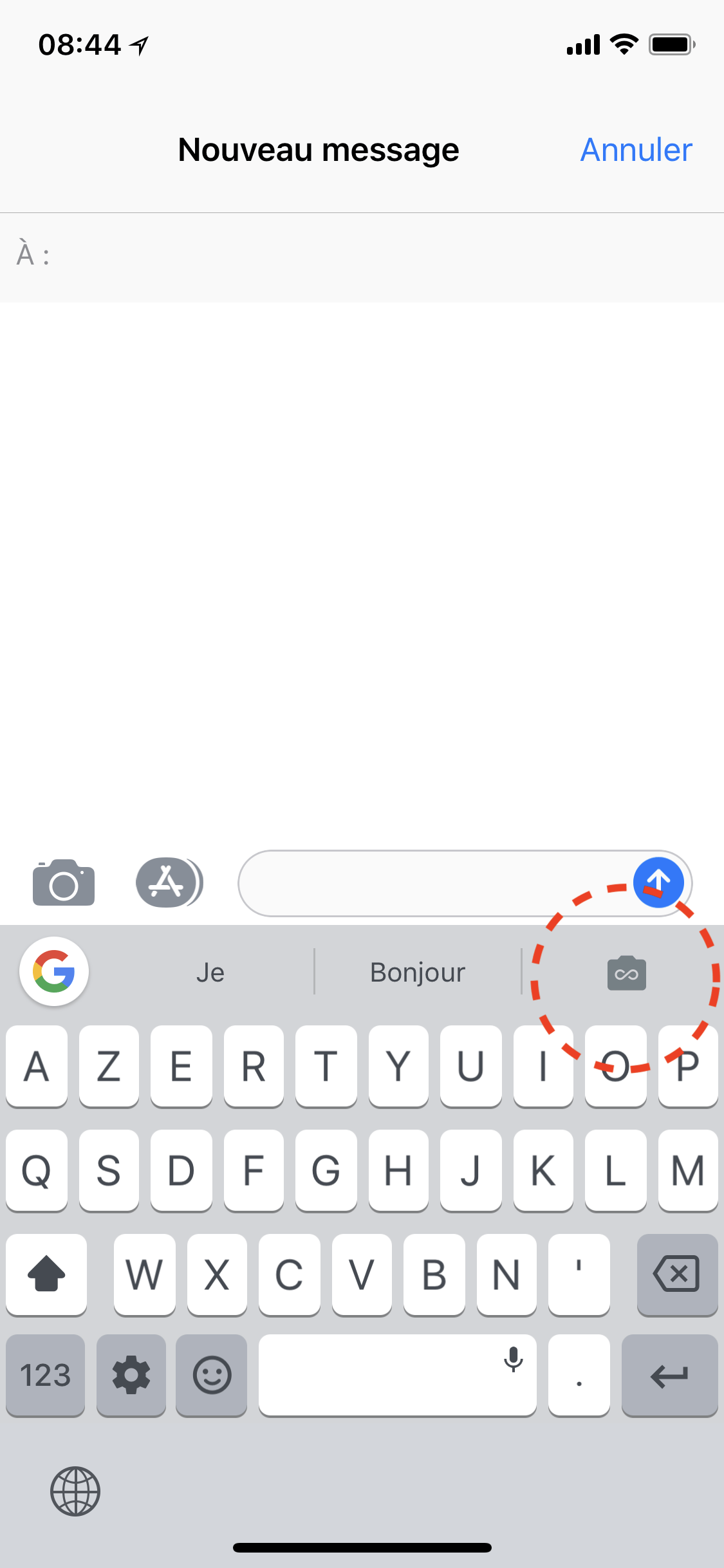Tap the return key
This screenshot has width=724, height=1568.
click(x=669, y=1376)
